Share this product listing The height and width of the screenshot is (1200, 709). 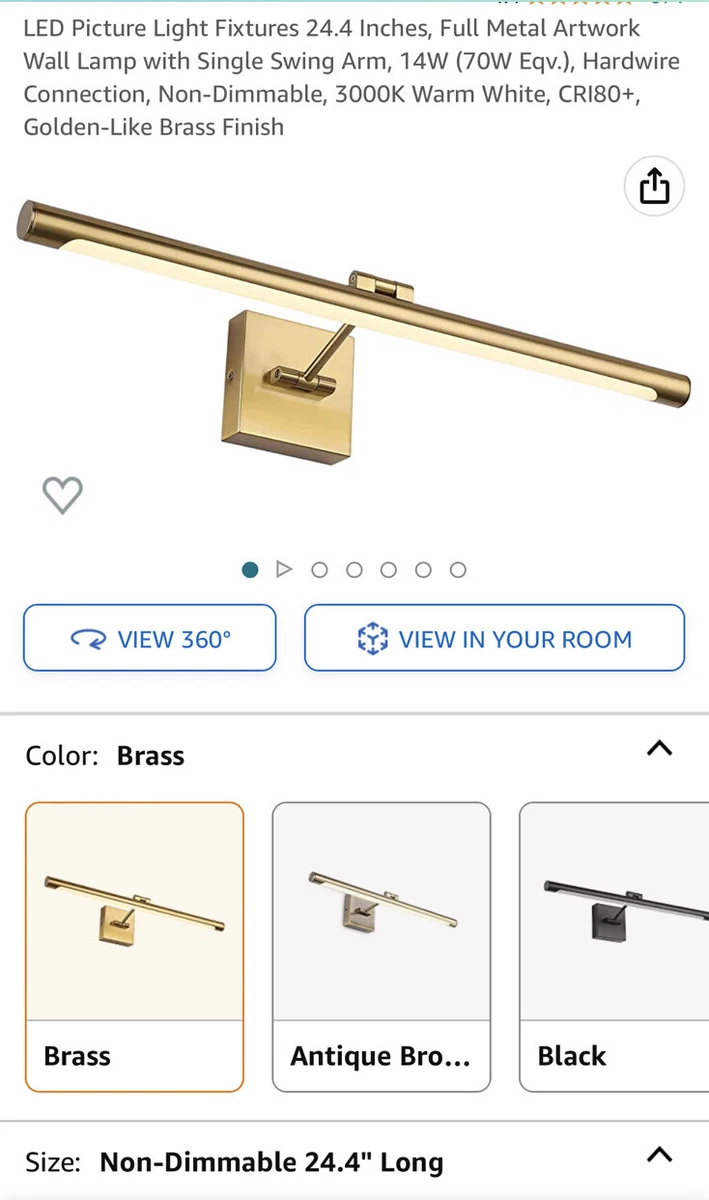click(654, 186)
